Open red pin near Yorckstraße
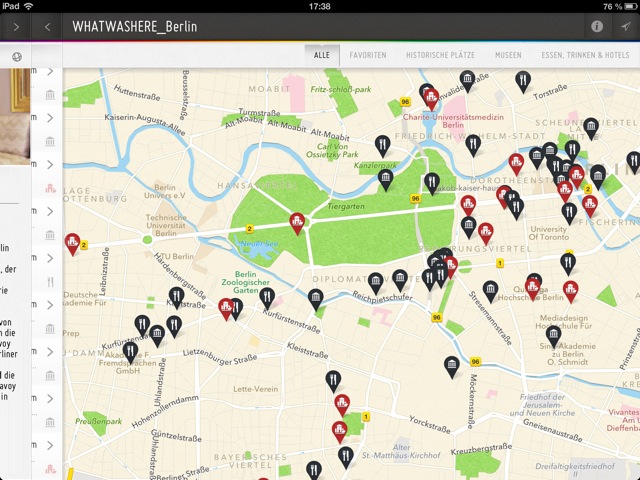 coord(342,404)
